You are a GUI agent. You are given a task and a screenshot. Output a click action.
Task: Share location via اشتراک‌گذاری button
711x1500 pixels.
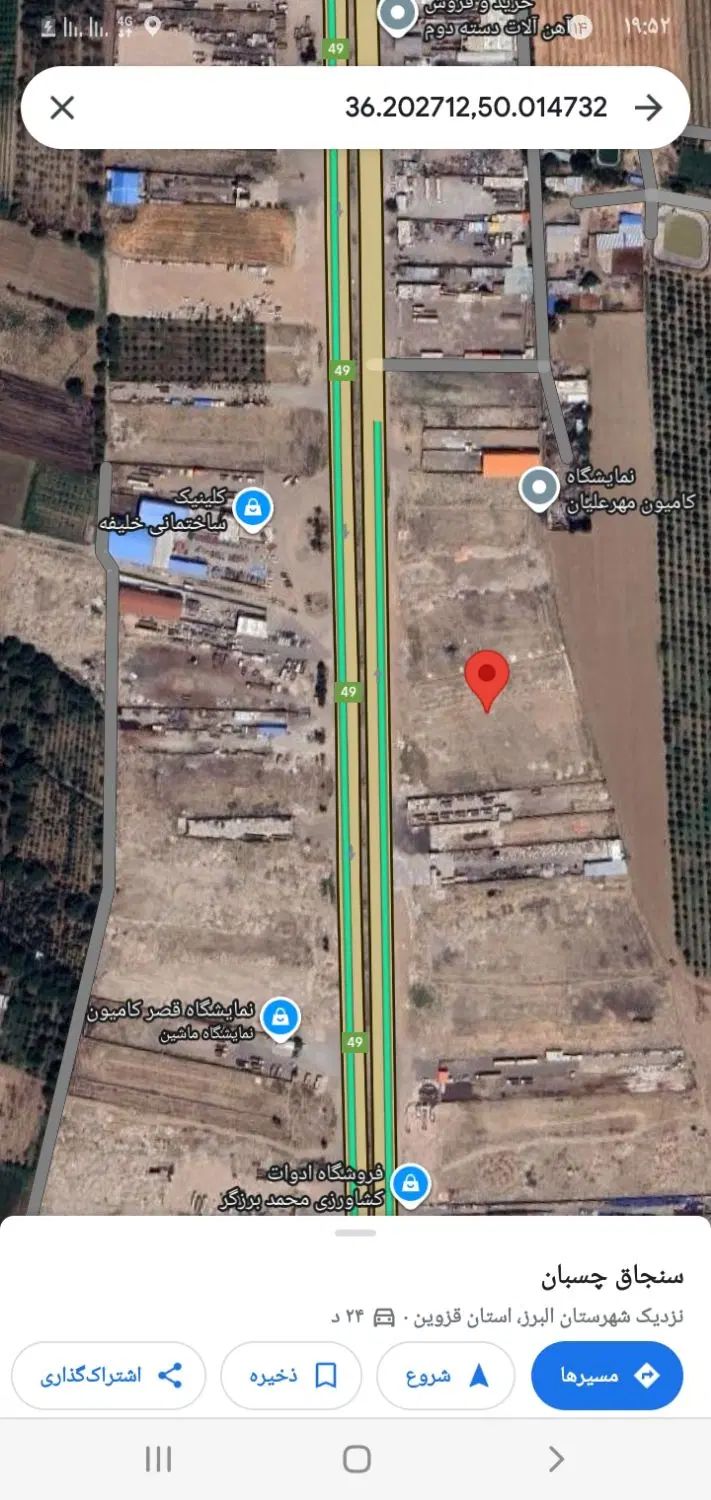(x=109, y=1376)
